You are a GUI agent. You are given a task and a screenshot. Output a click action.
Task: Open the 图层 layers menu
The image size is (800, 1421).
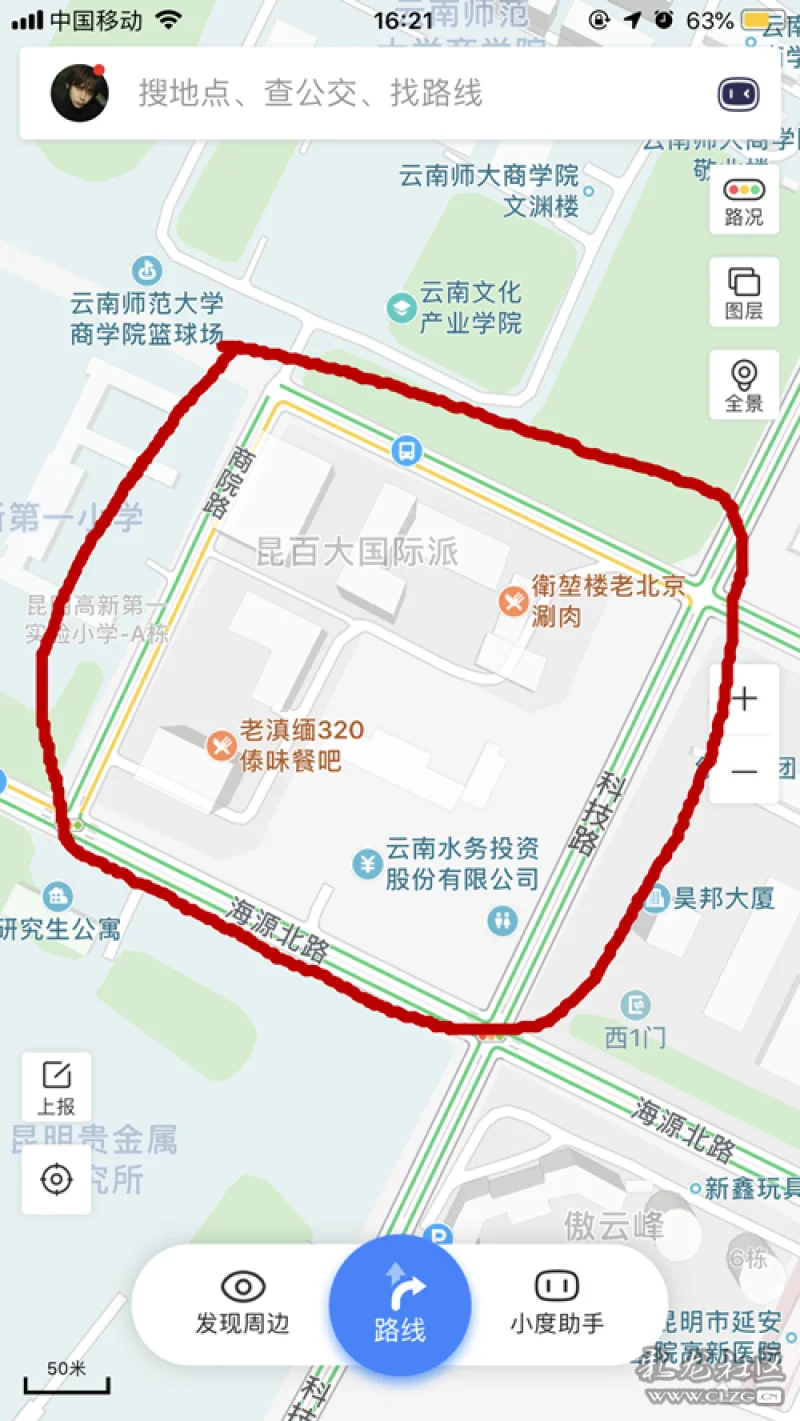click(x=744, y=292)
